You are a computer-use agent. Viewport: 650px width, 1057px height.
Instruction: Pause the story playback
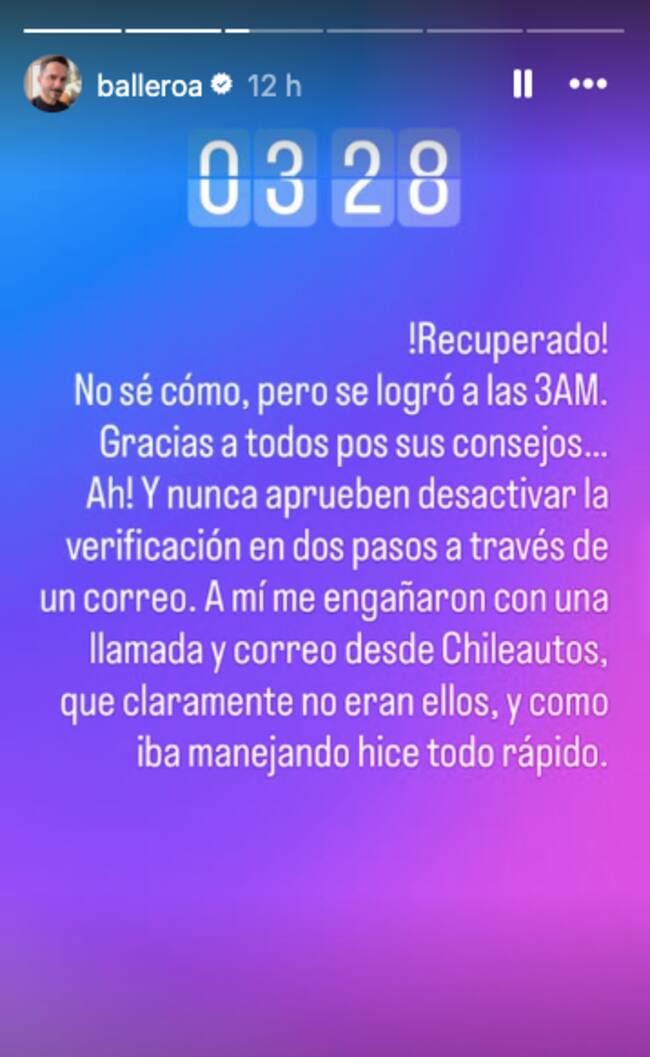(x=522, y=85)
